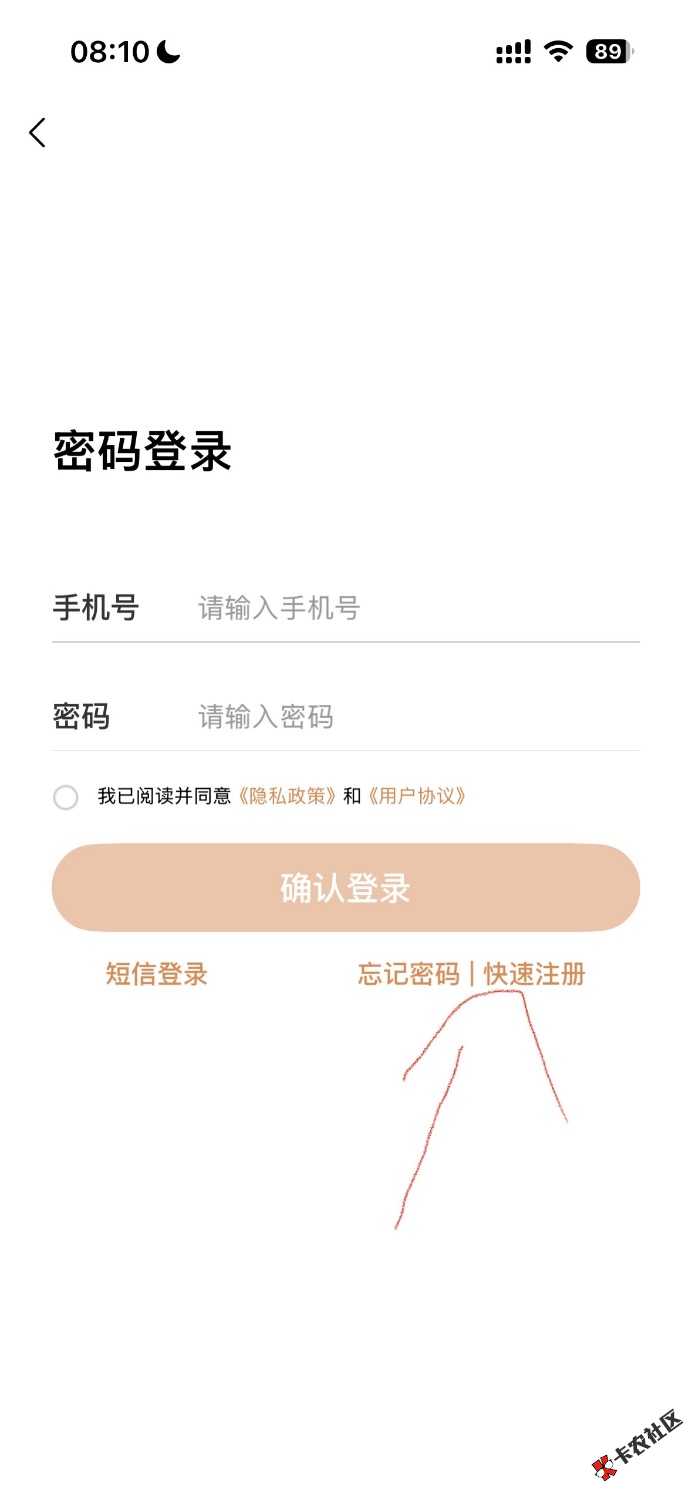The image size is (692, 1500).
Task: View the 《用户协议》 user agreement
Action: click(x=416, y=797)
